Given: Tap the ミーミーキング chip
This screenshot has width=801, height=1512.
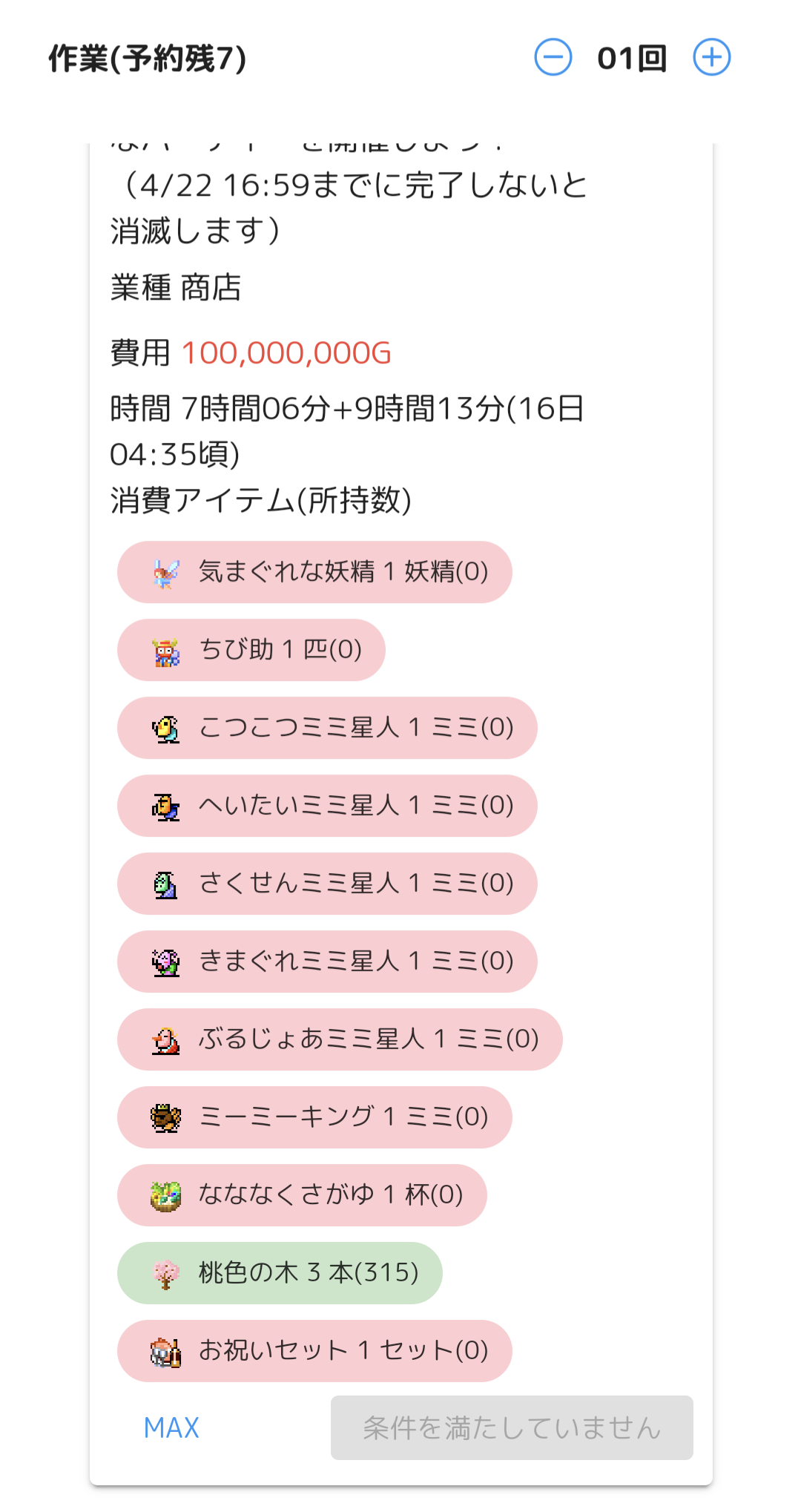Looking at the screenshot, I should point(314,1117).
